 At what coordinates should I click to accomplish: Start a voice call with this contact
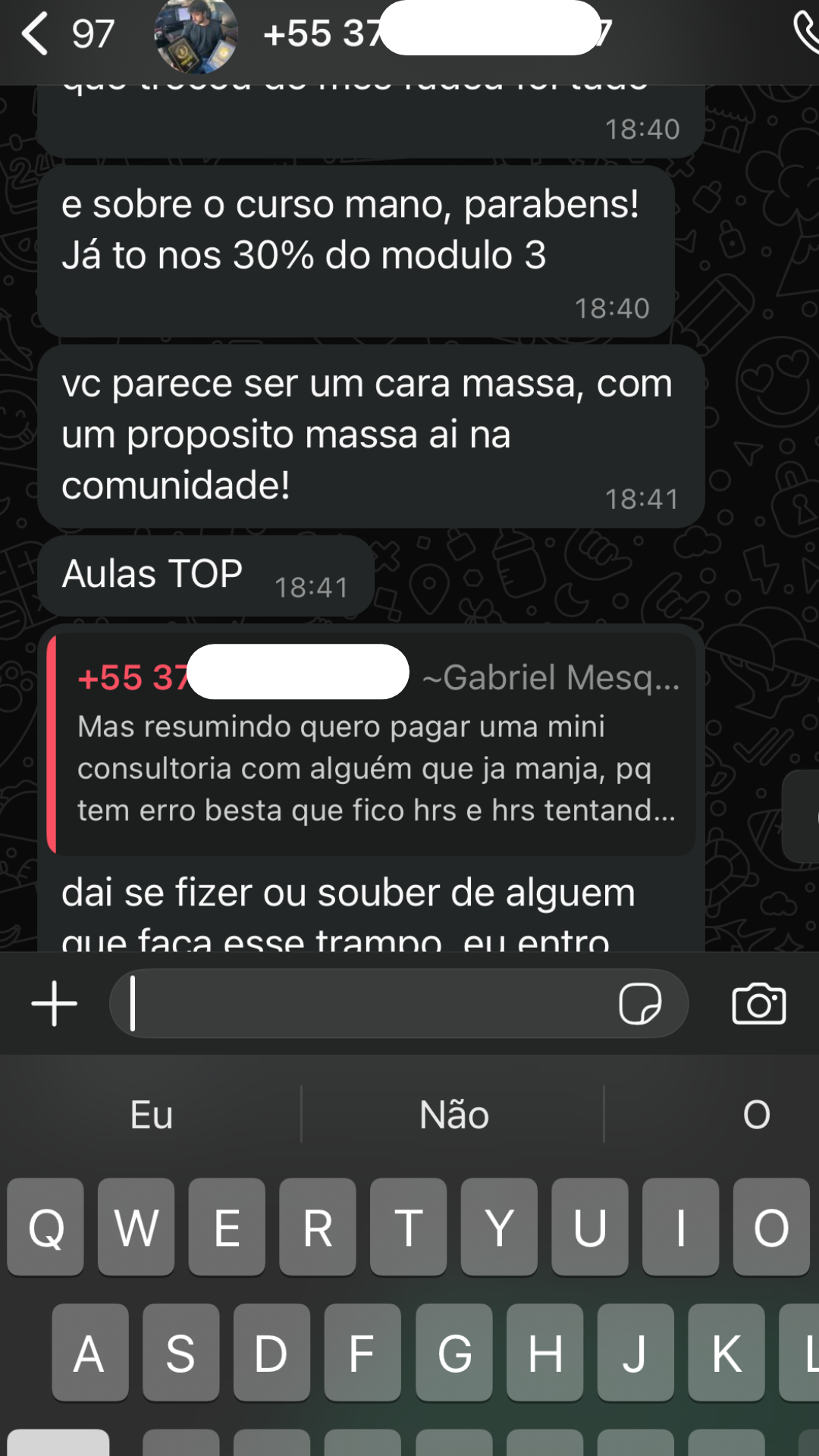805,33
